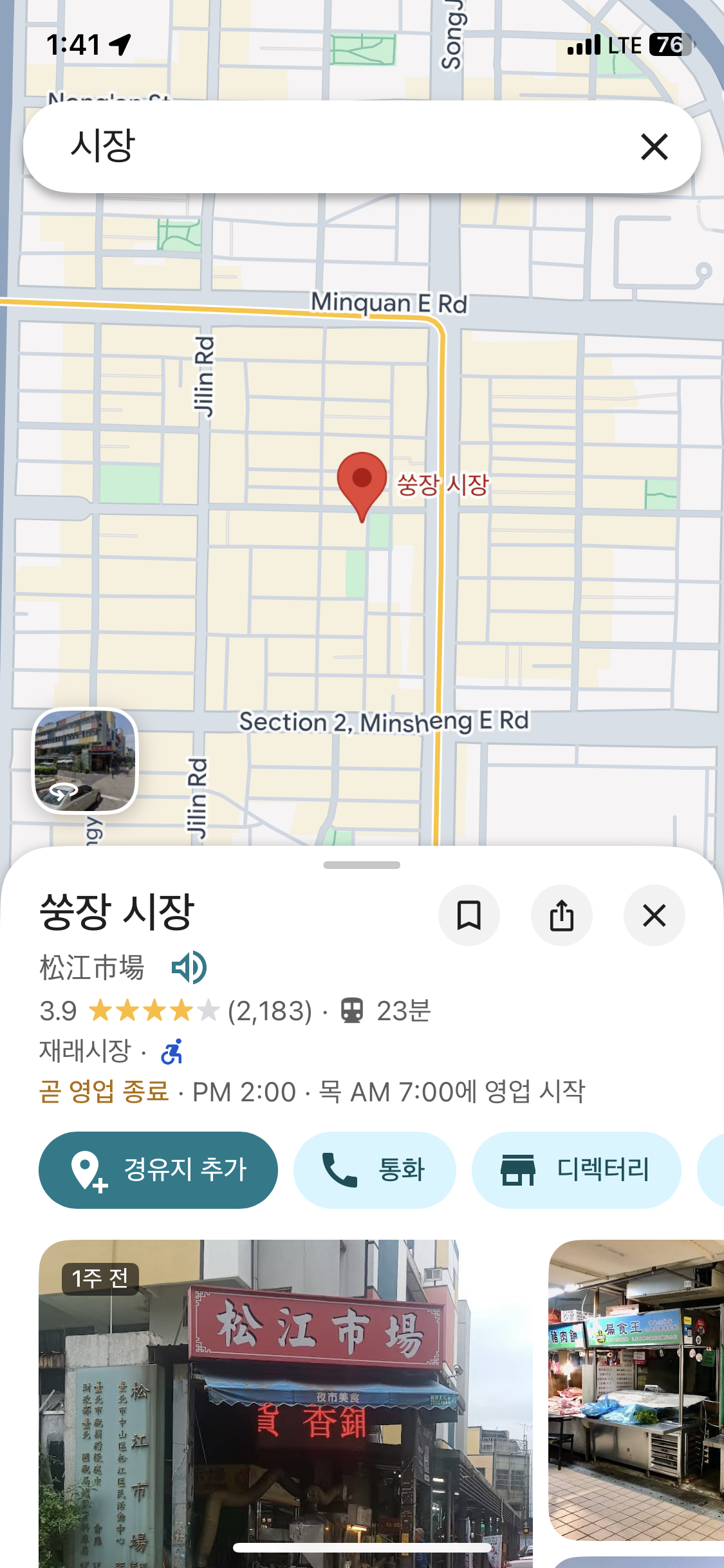Close the 쑹장 시장 place card
The height and width of the screenshot is (1568, 724).
[x=654, y=915]
